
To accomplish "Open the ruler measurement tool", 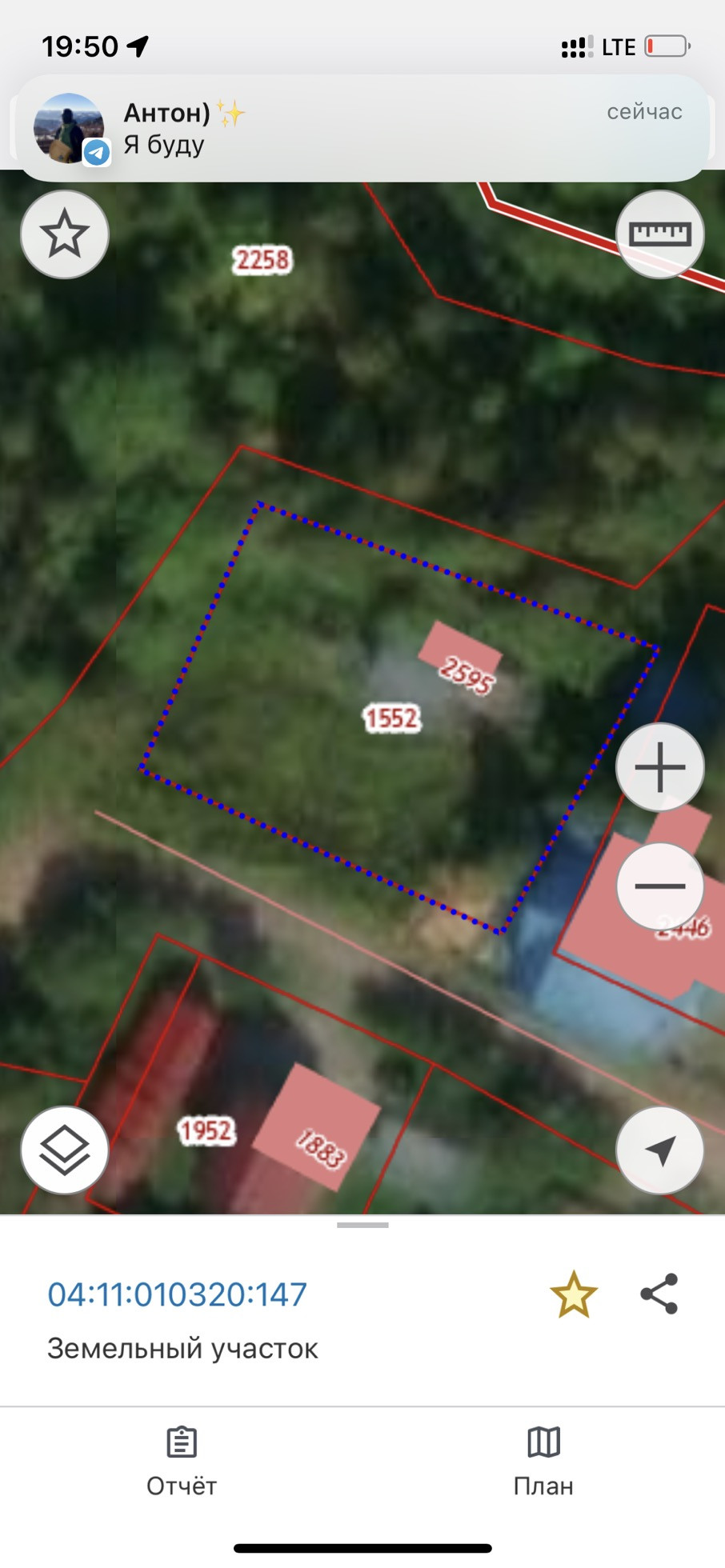I will [x=659, y=234].
